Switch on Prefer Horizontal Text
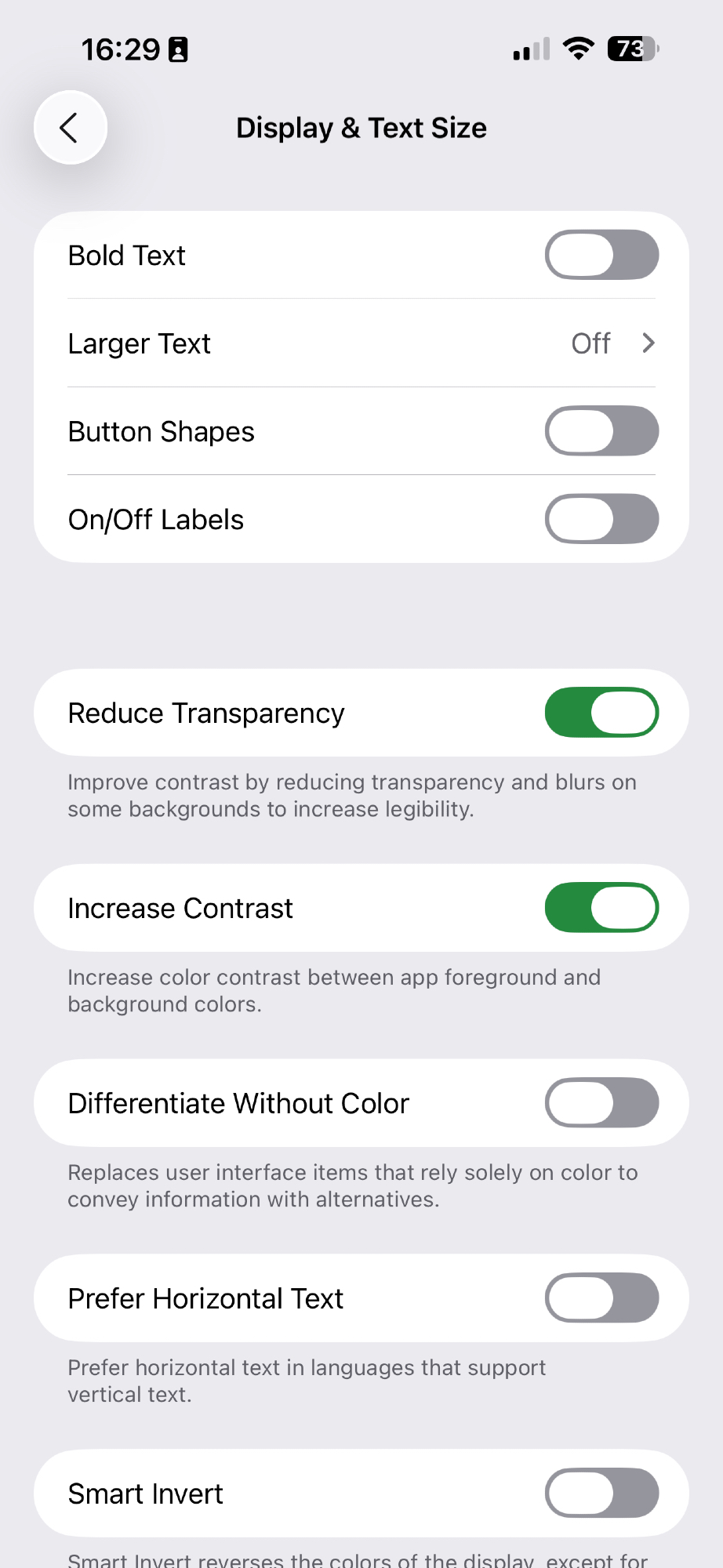 601,1298
